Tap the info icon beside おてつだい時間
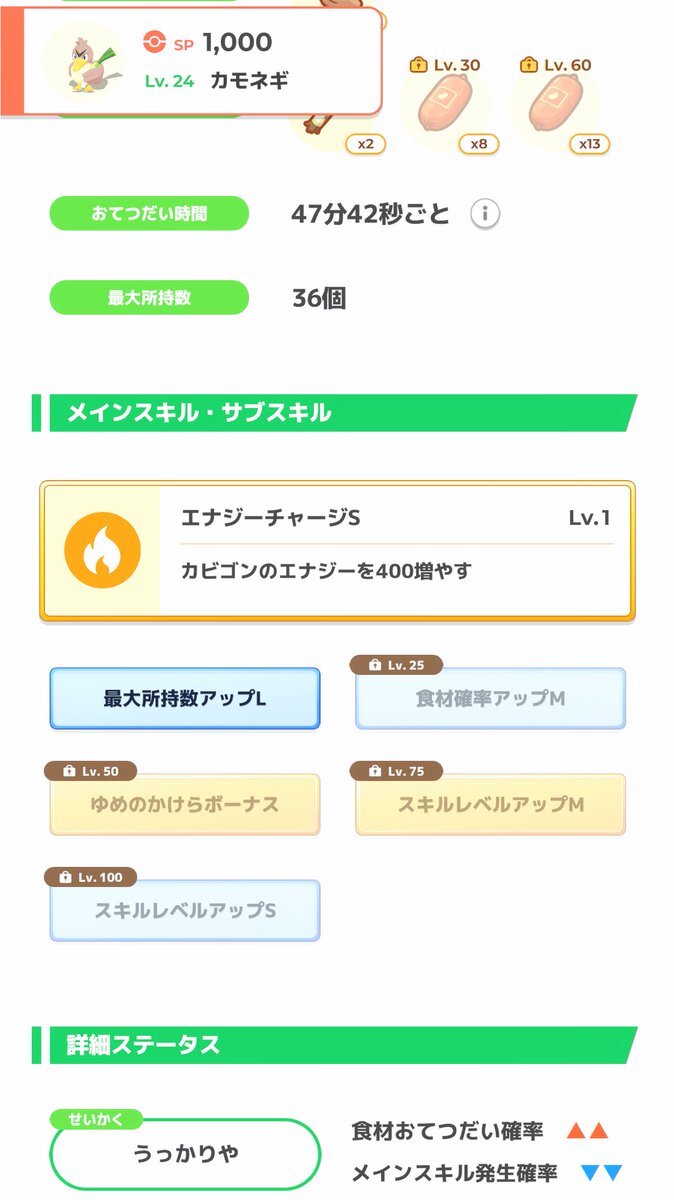The width and height of the screenshot is (674, 1200). click(485, 214)
